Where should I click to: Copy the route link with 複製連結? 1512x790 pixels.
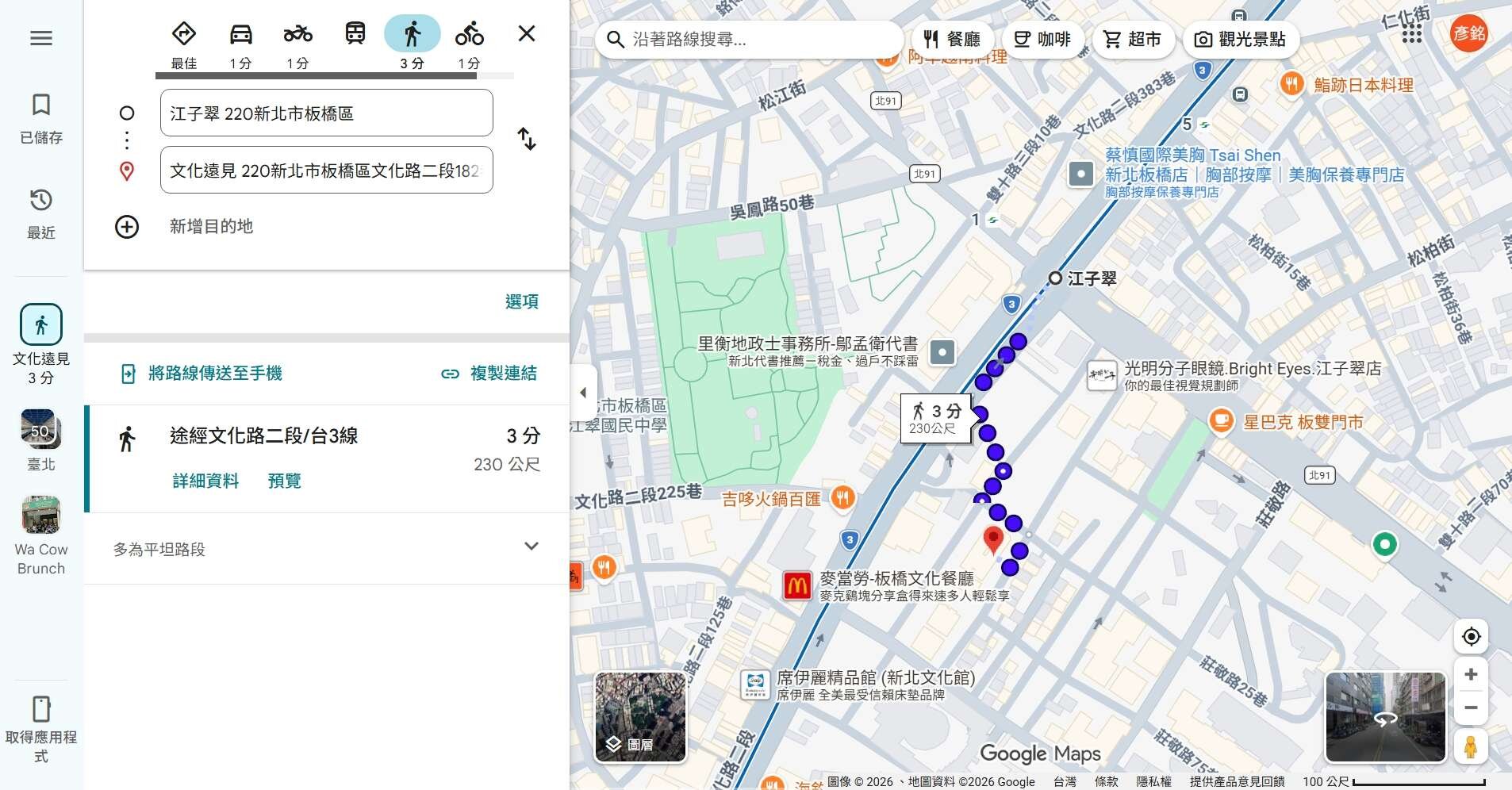click(x=489, y=374)
